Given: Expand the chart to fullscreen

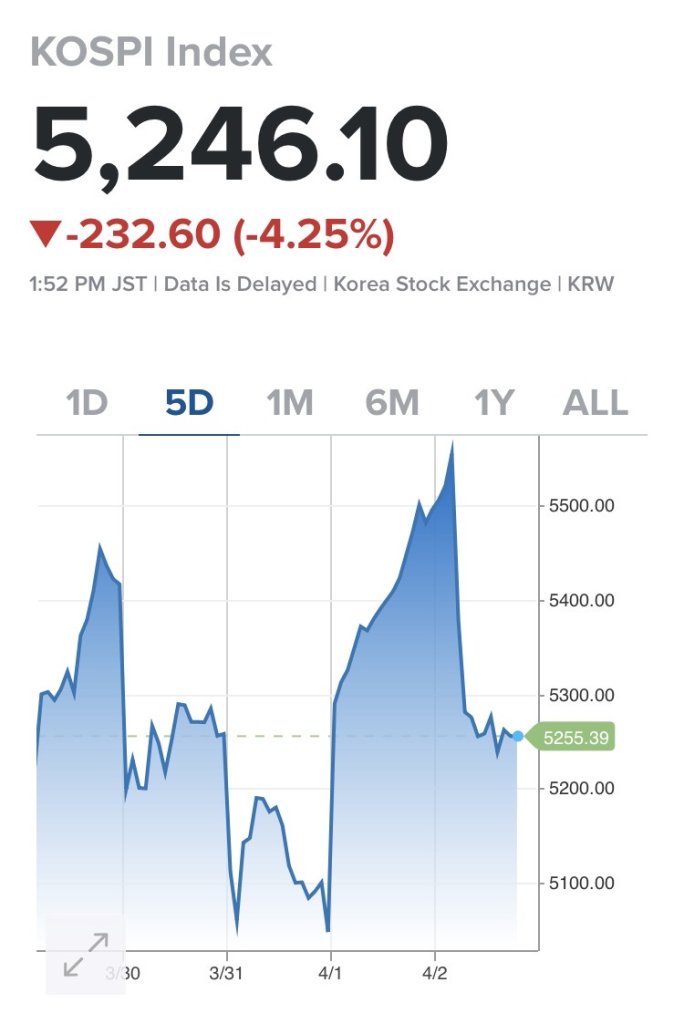Looking at the screenshot, I should pyautogui.click(x=86, y=954).
